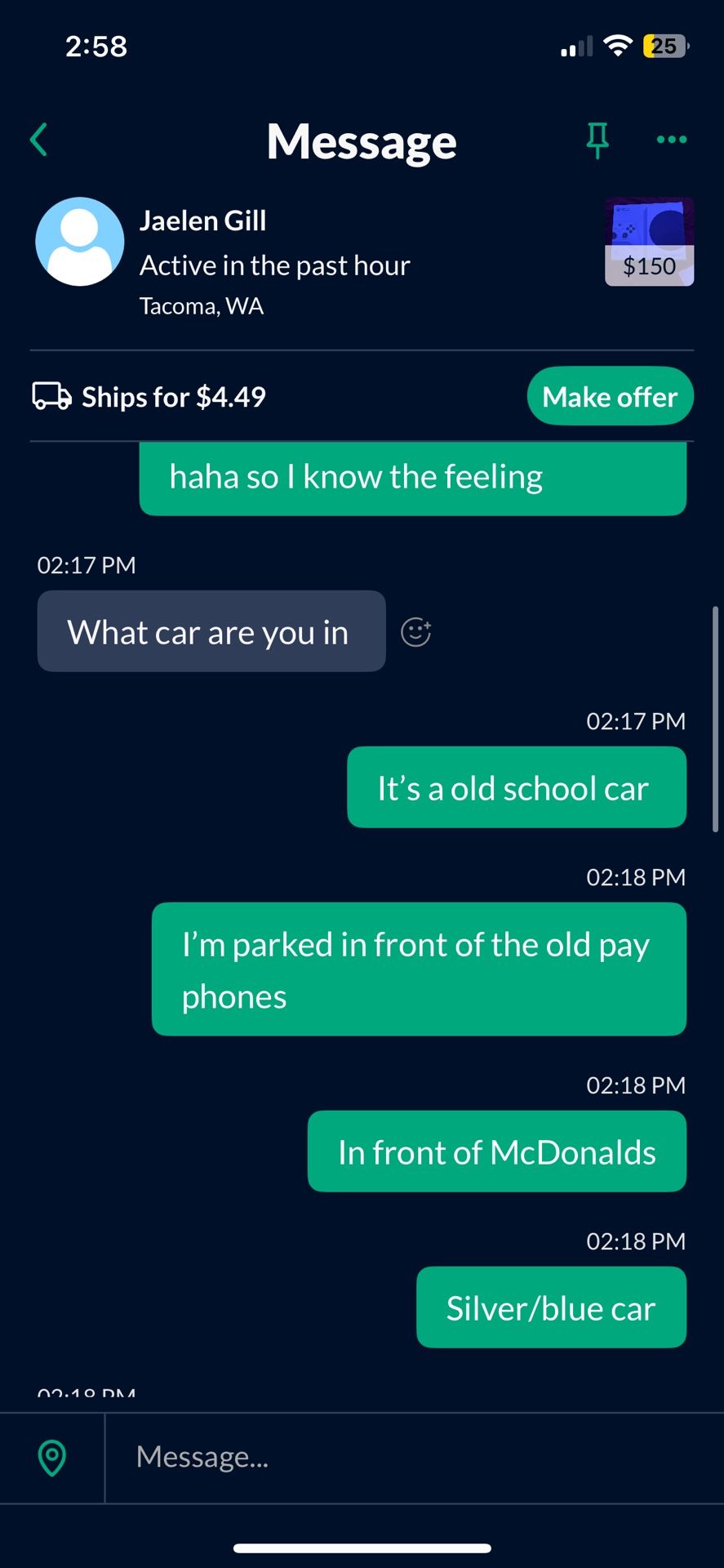Open Jaelen Gill's profile picture
This screenshot has width=724, height=1568.
pyautogui.click(x=80, y=242)
